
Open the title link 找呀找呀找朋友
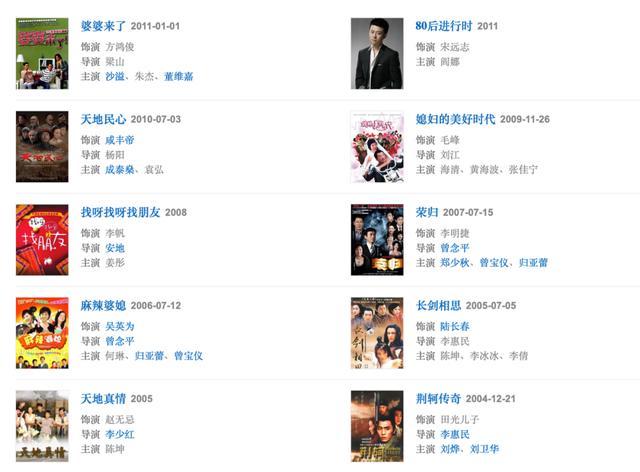[121, 212]
